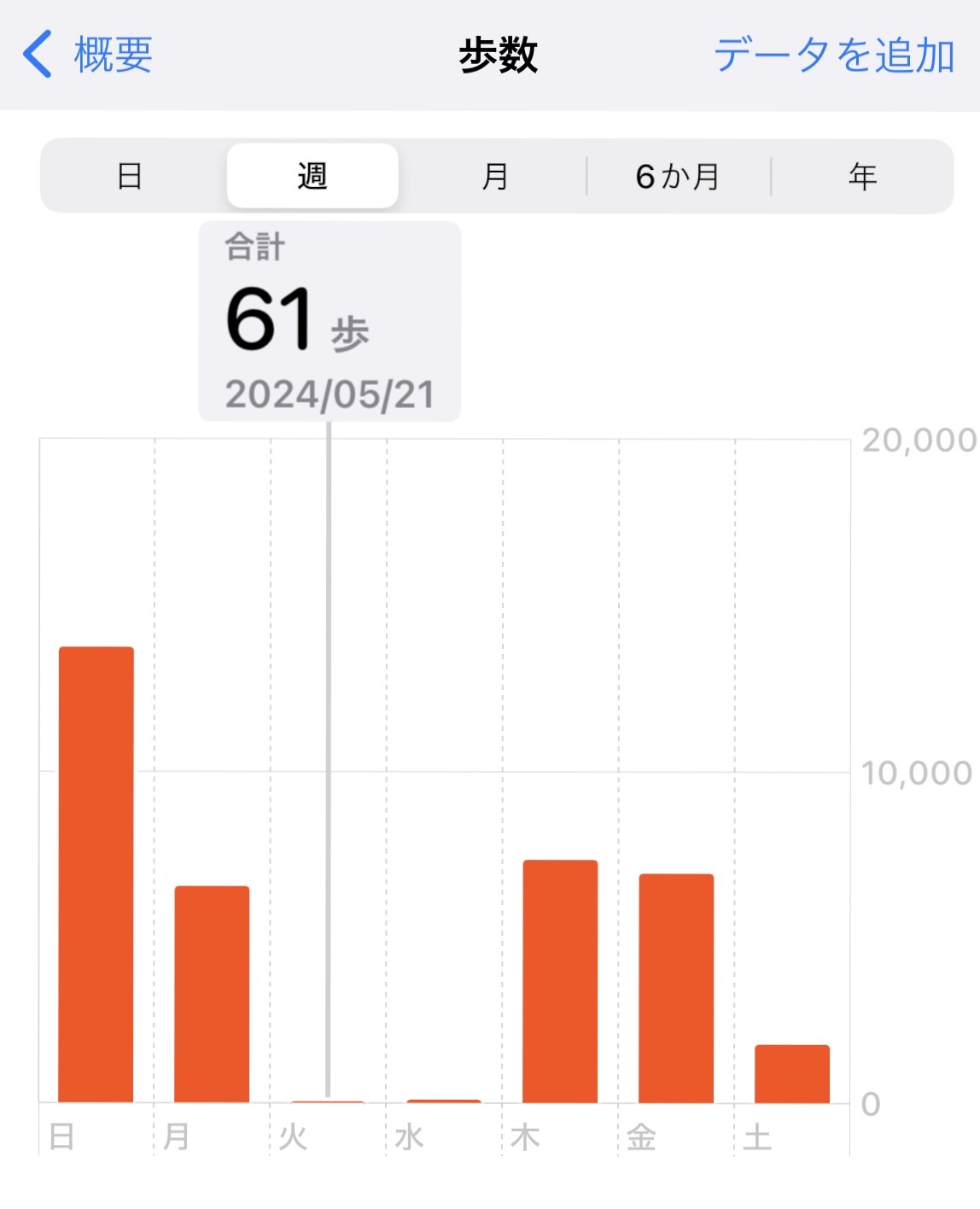Go back to 概要 screen

88,55
